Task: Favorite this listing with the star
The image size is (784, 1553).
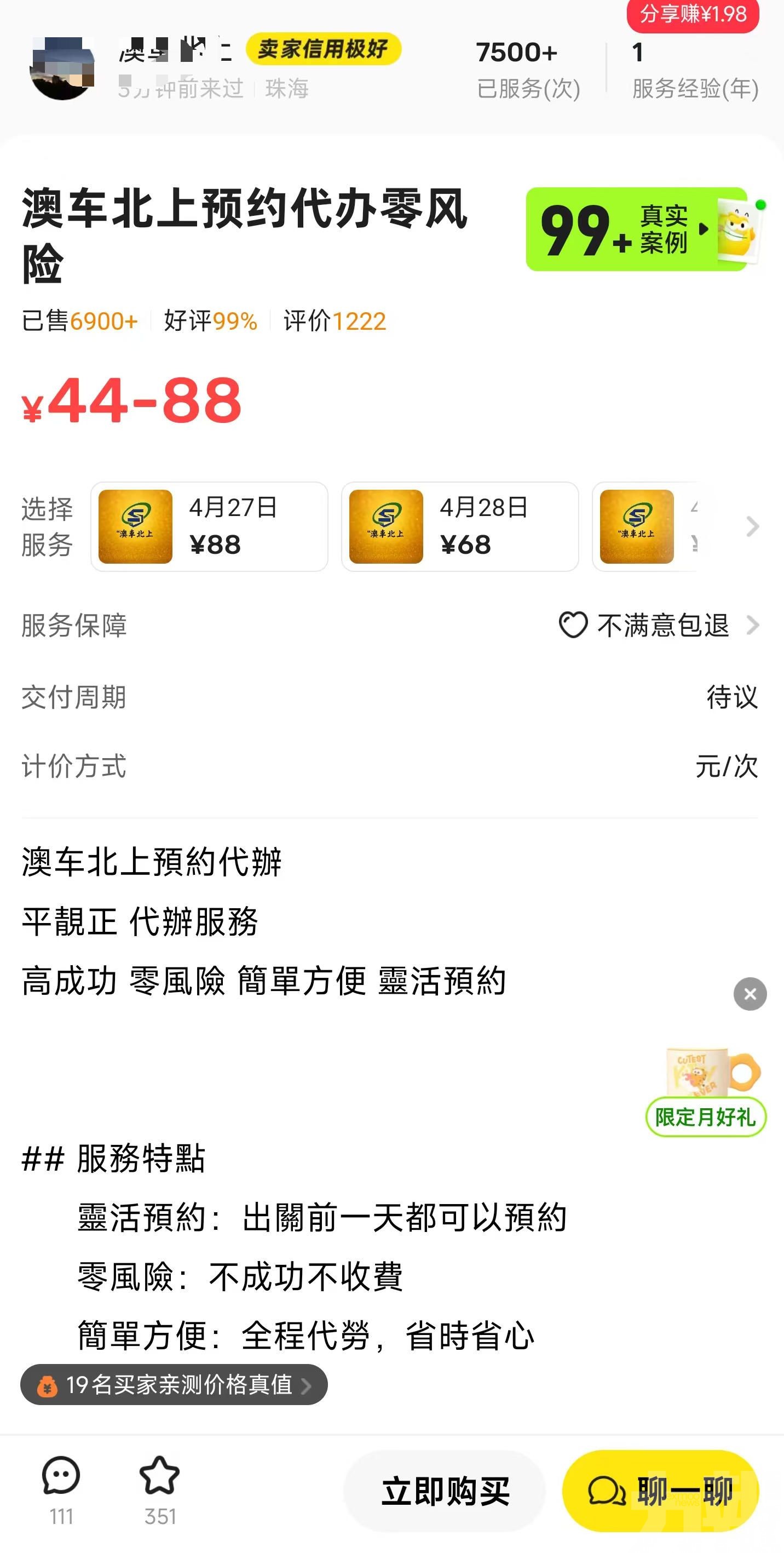Action: 160,1488
